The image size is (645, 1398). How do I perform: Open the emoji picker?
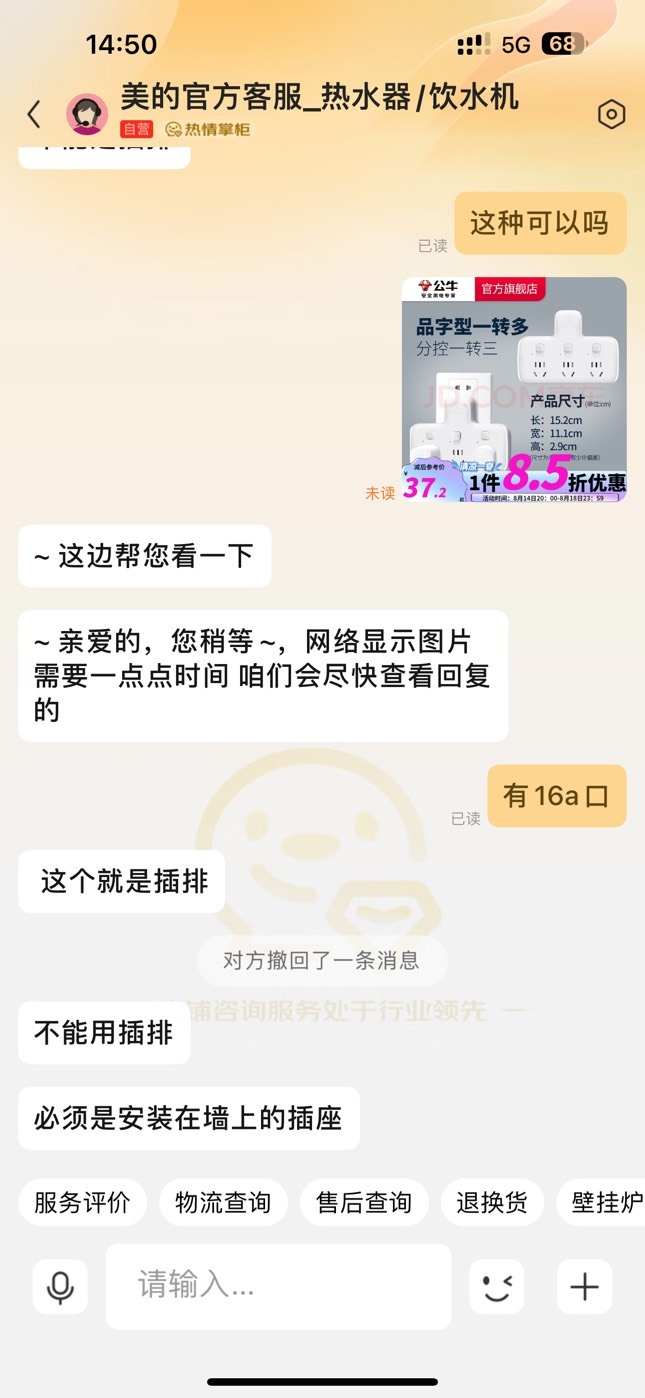pos(497,1287)
